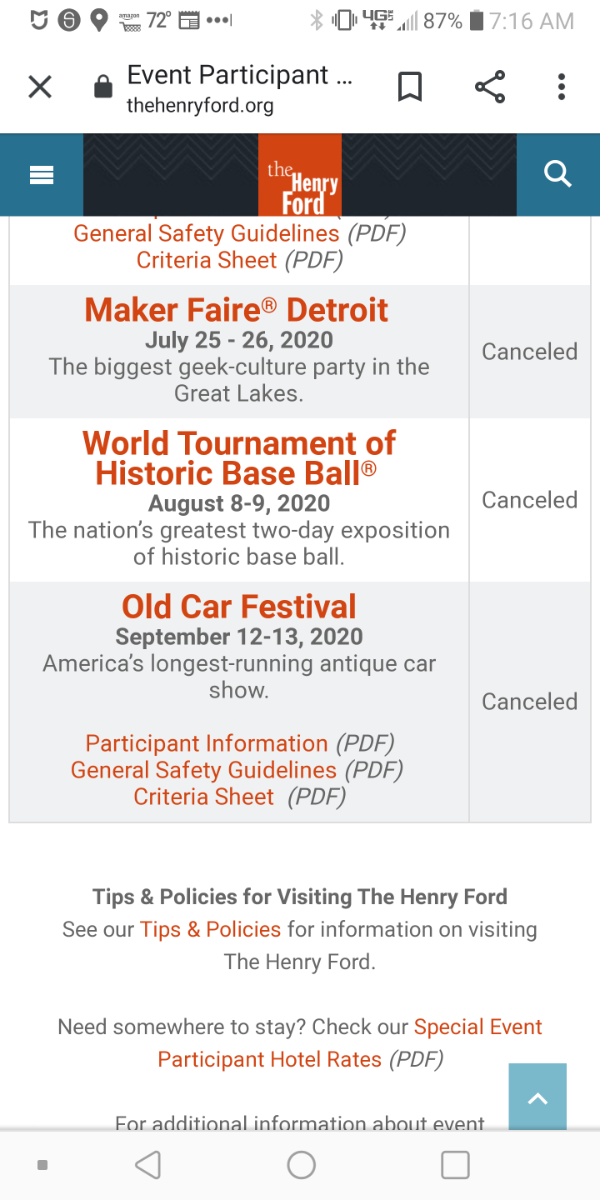Image resolution: width=600 pixels, height=1200 pixels.
Task: Open the Criteria Sheet at top of page
Action: pyautogui.click(x=207, y=260)
